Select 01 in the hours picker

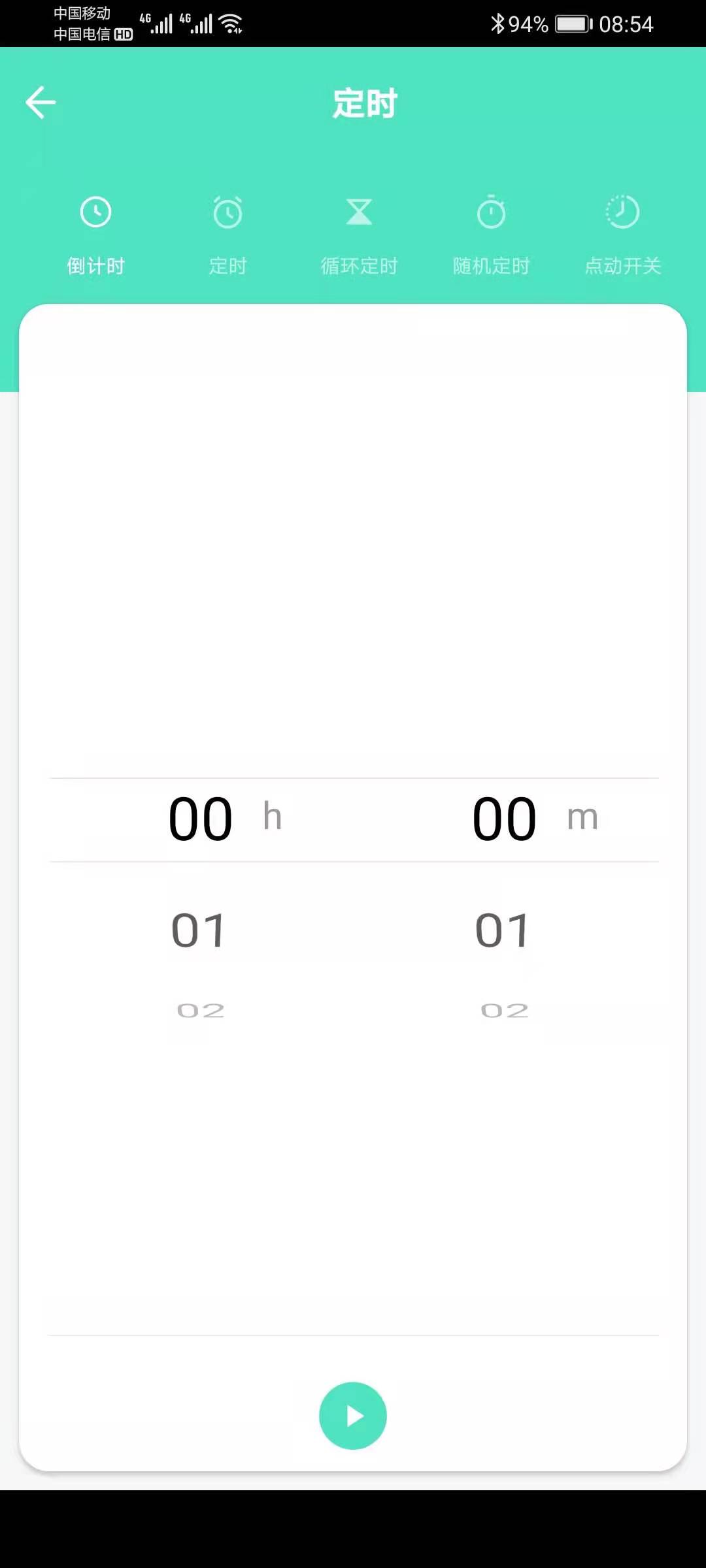199,930
